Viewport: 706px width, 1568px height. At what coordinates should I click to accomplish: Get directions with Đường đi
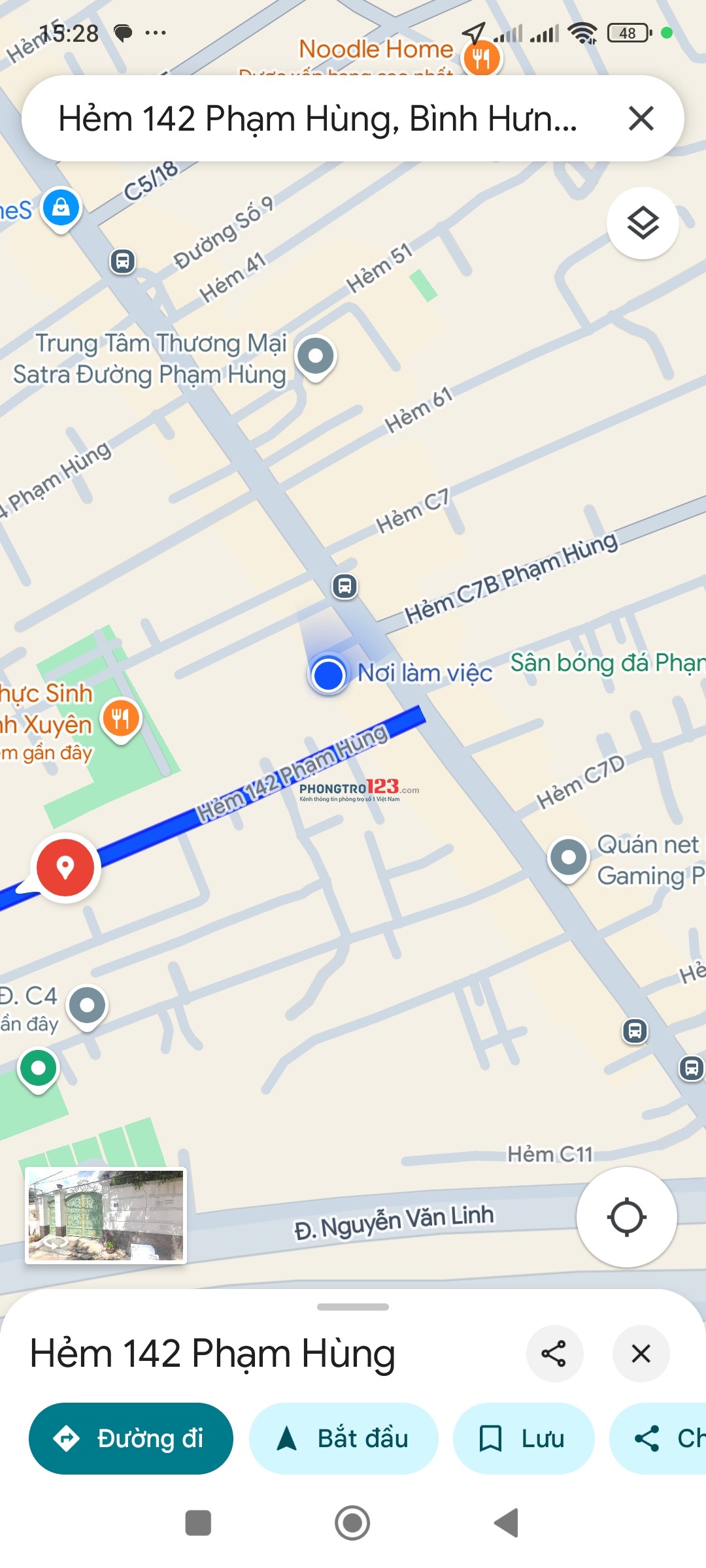click(131, 1438)
